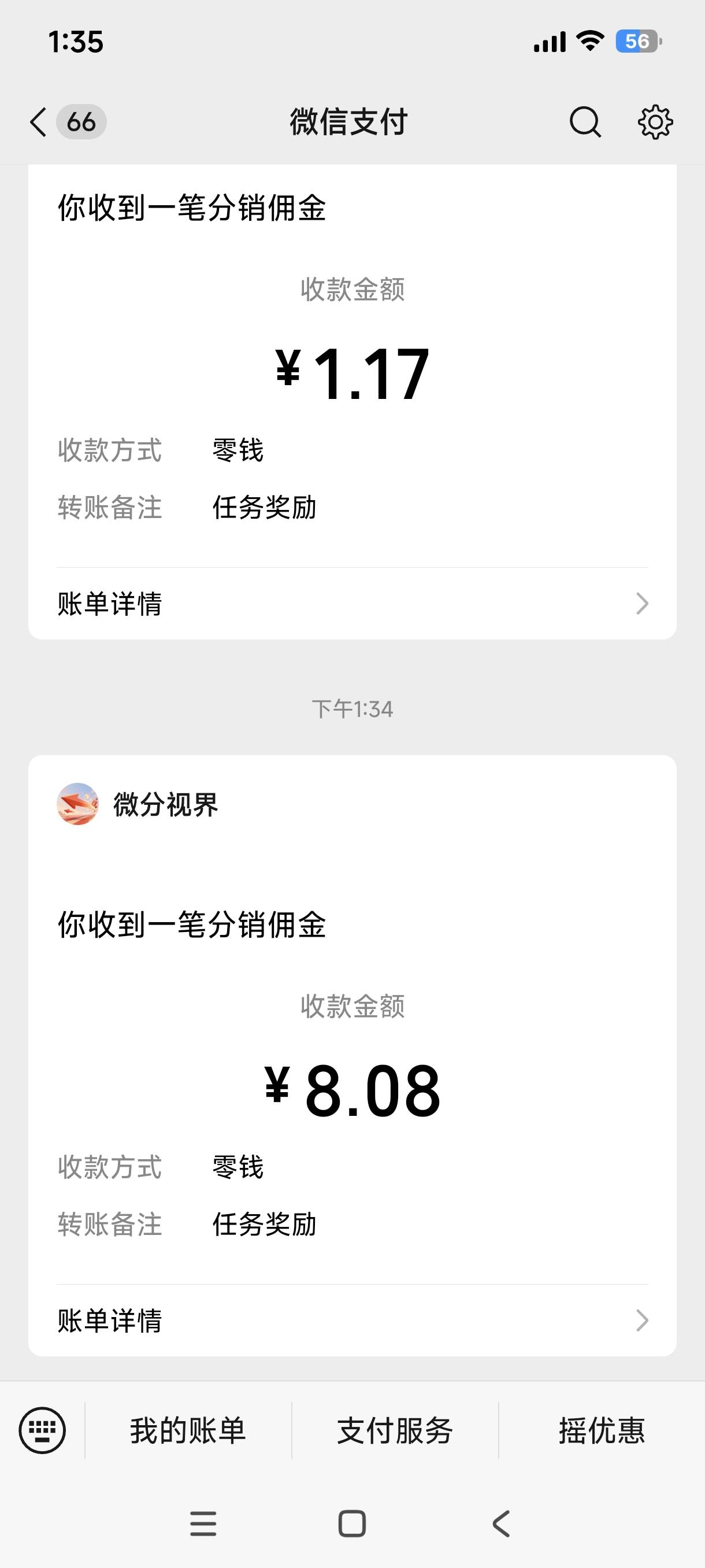Tap the 摇优惠 menu
This screenshot has width=705, height=1568.
click(x=601, y=1430)
